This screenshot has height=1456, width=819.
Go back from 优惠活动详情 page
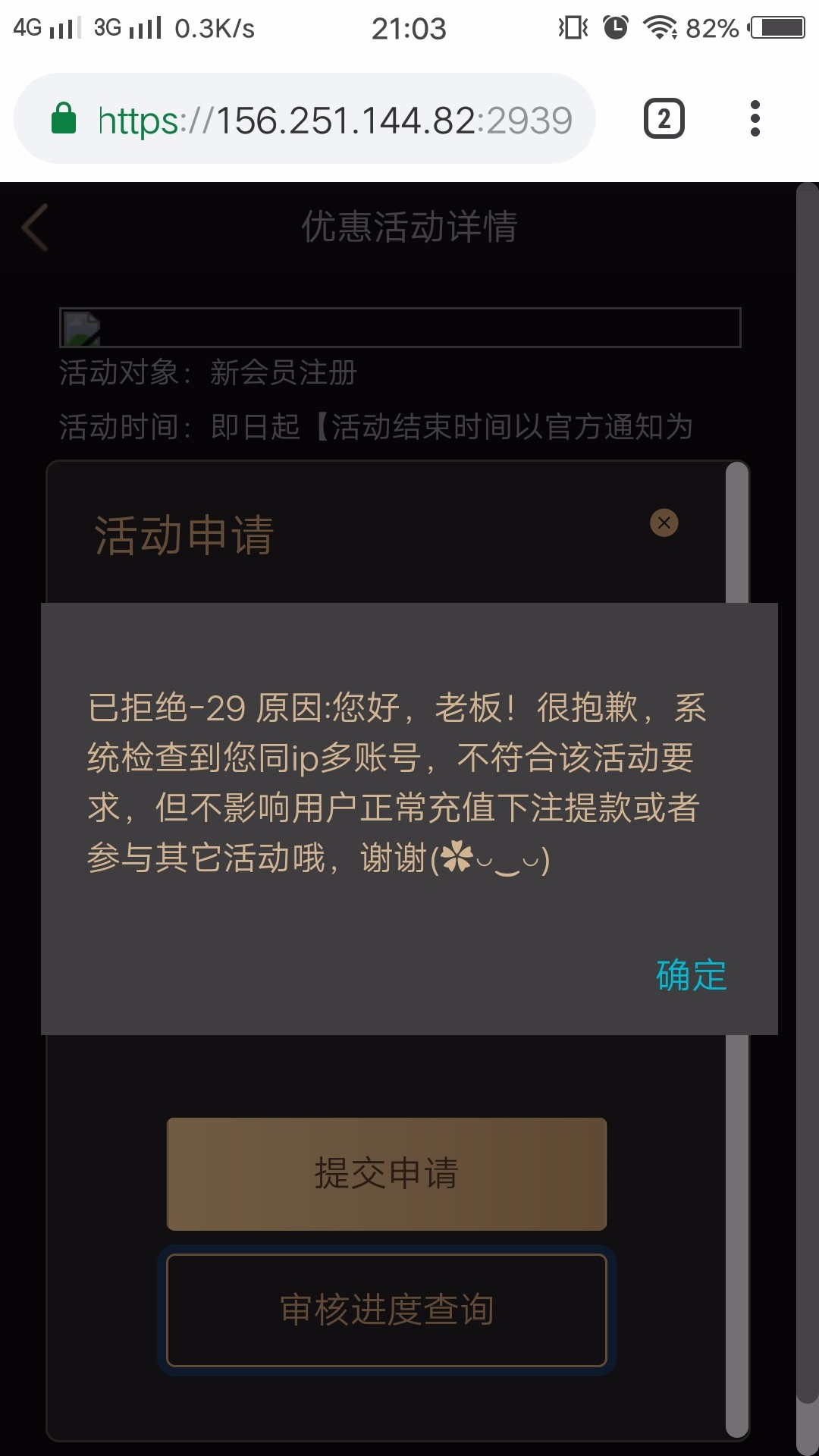point(36,227)
